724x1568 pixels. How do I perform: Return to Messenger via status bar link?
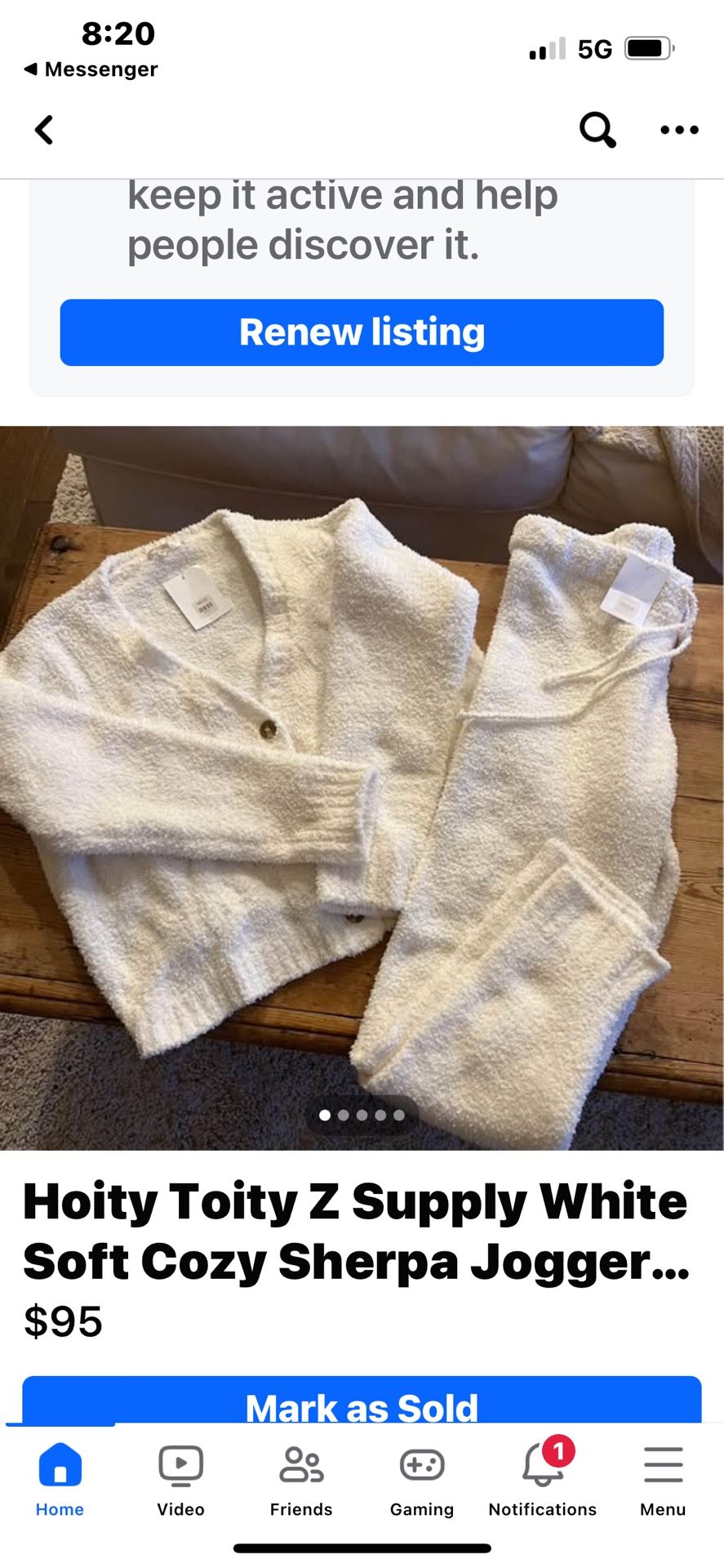[x=91, y=69]
